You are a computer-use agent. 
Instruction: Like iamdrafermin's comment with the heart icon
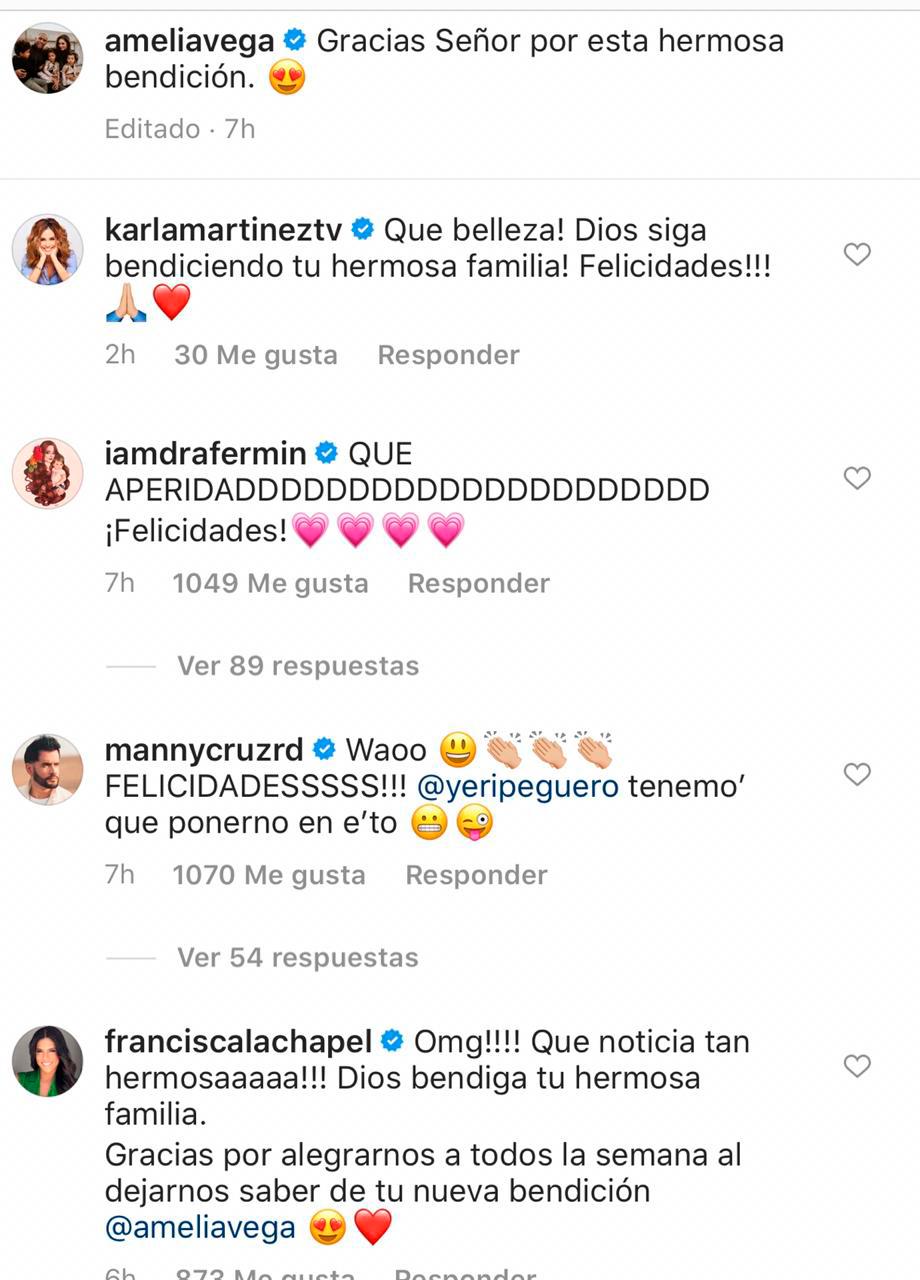click(x=857, y=478)
